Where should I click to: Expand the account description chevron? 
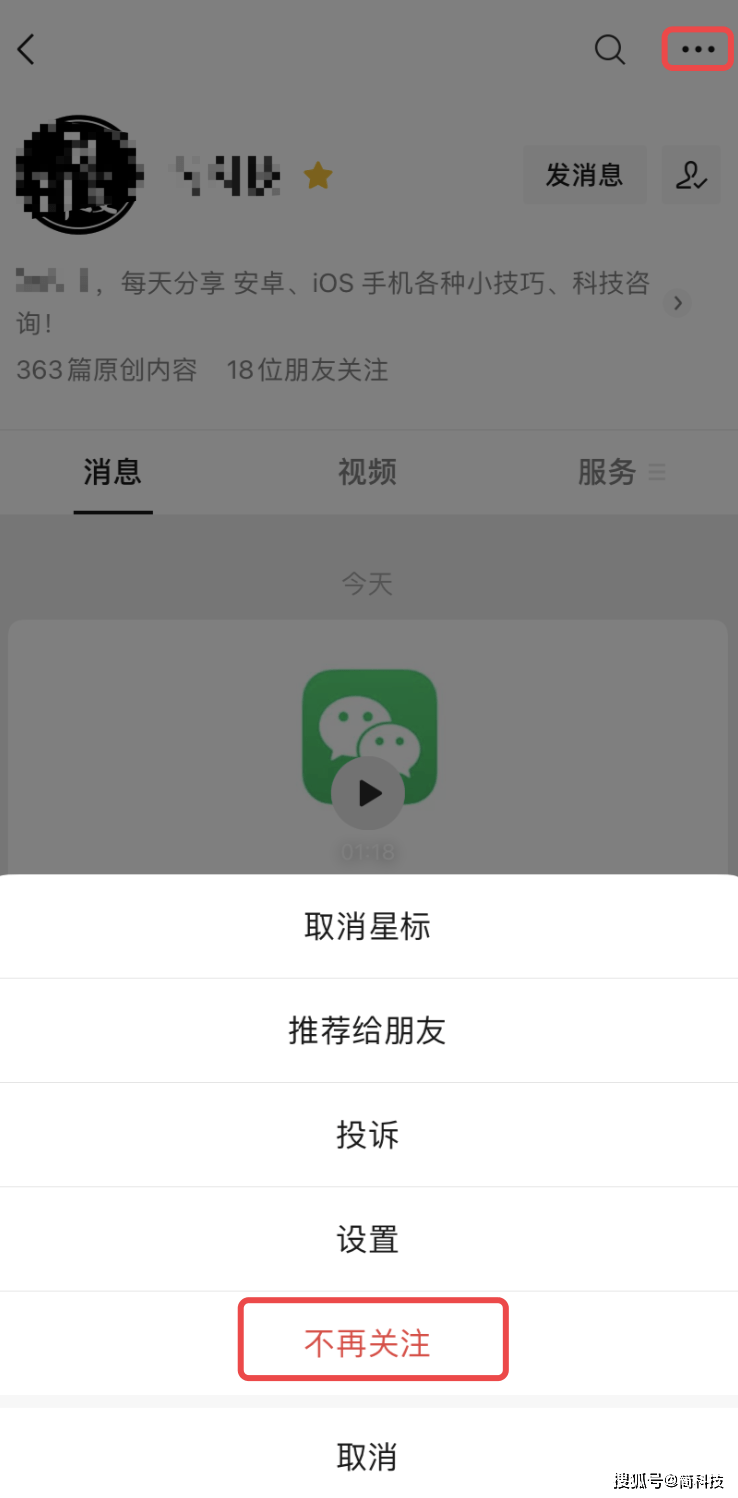[678, 303]
